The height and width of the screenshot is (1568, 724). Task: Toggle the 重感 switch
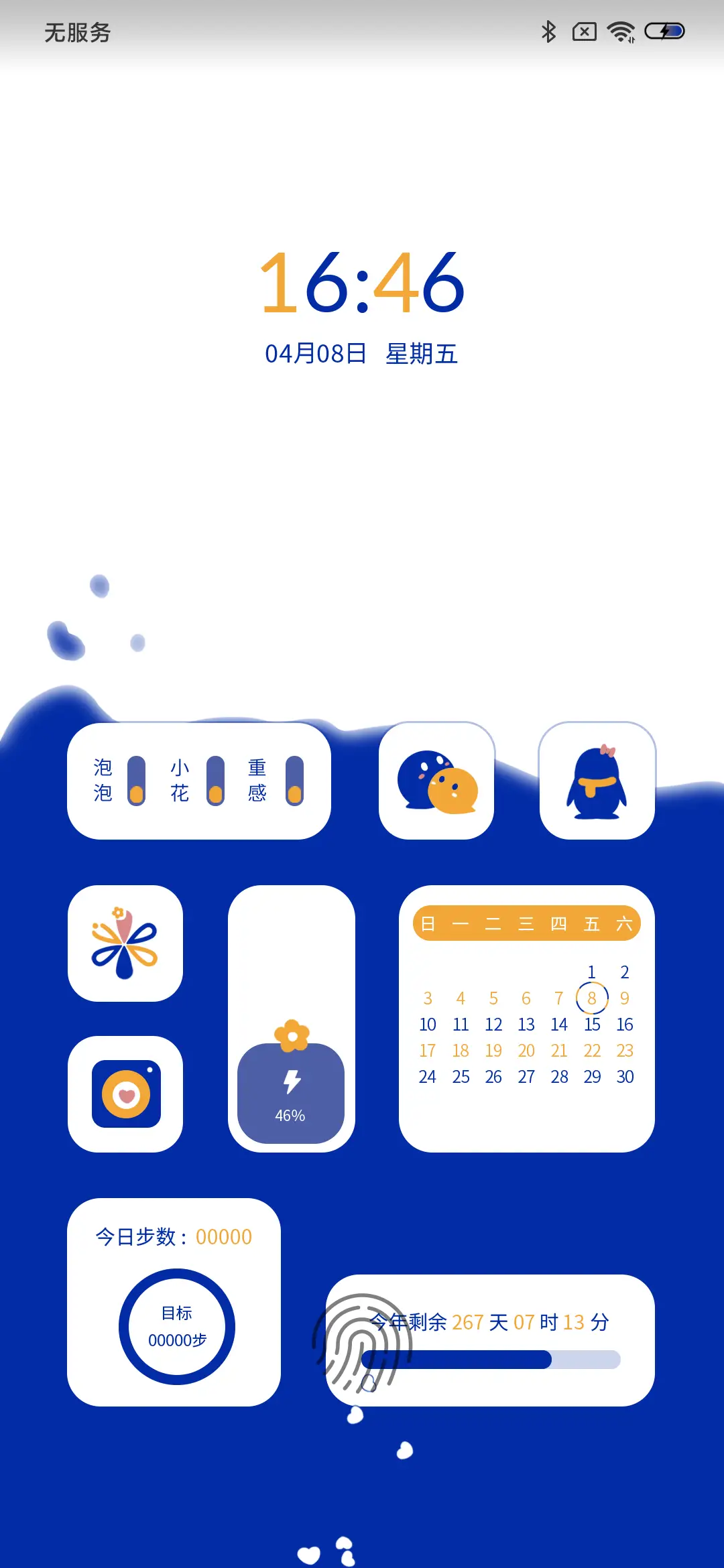pyautogui.click(x=294, y=781)
